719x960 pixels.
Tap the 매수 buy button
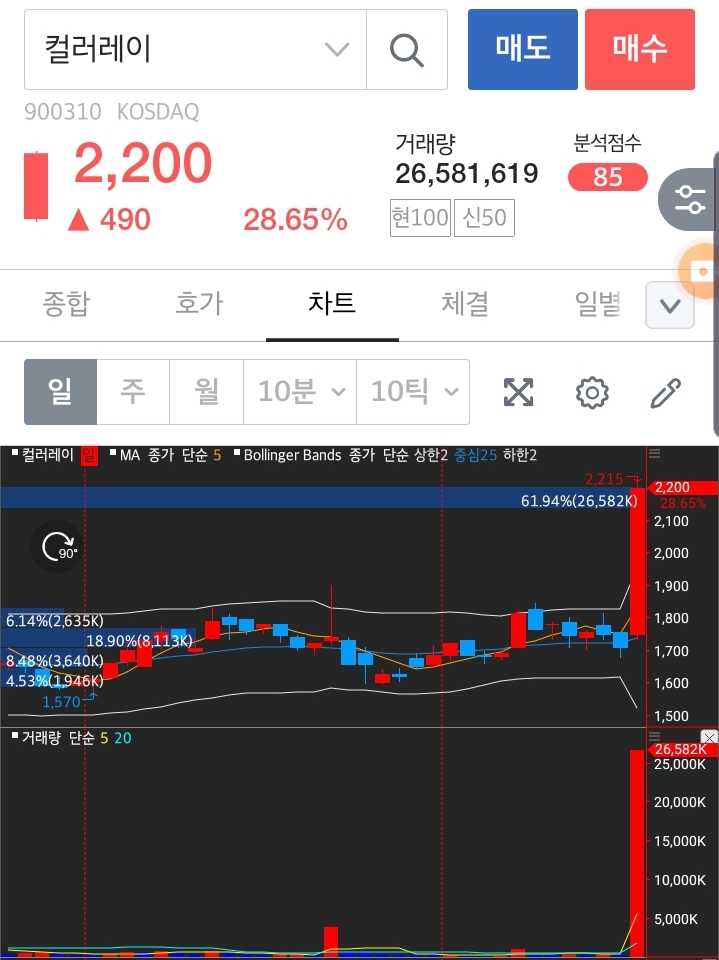[x=639, y=49]
